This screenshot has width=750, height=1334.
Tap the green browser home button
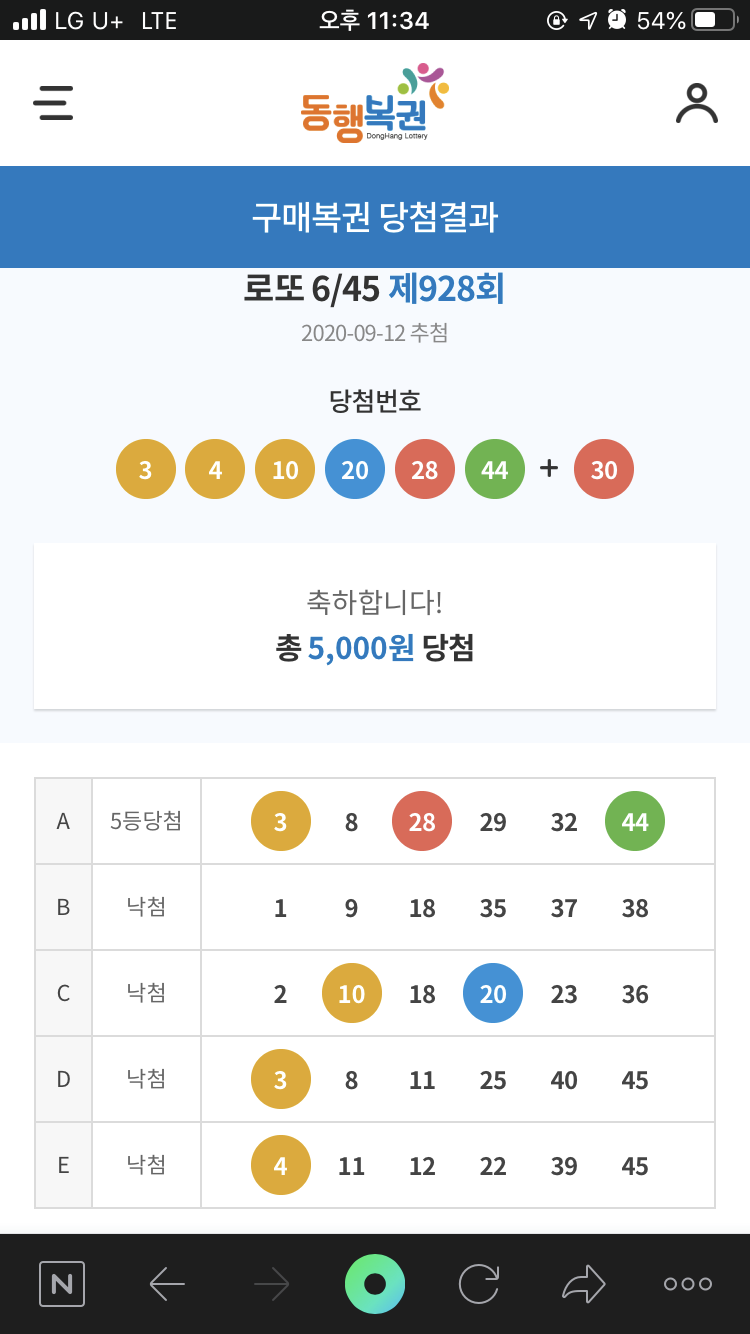pos(375,1283)
